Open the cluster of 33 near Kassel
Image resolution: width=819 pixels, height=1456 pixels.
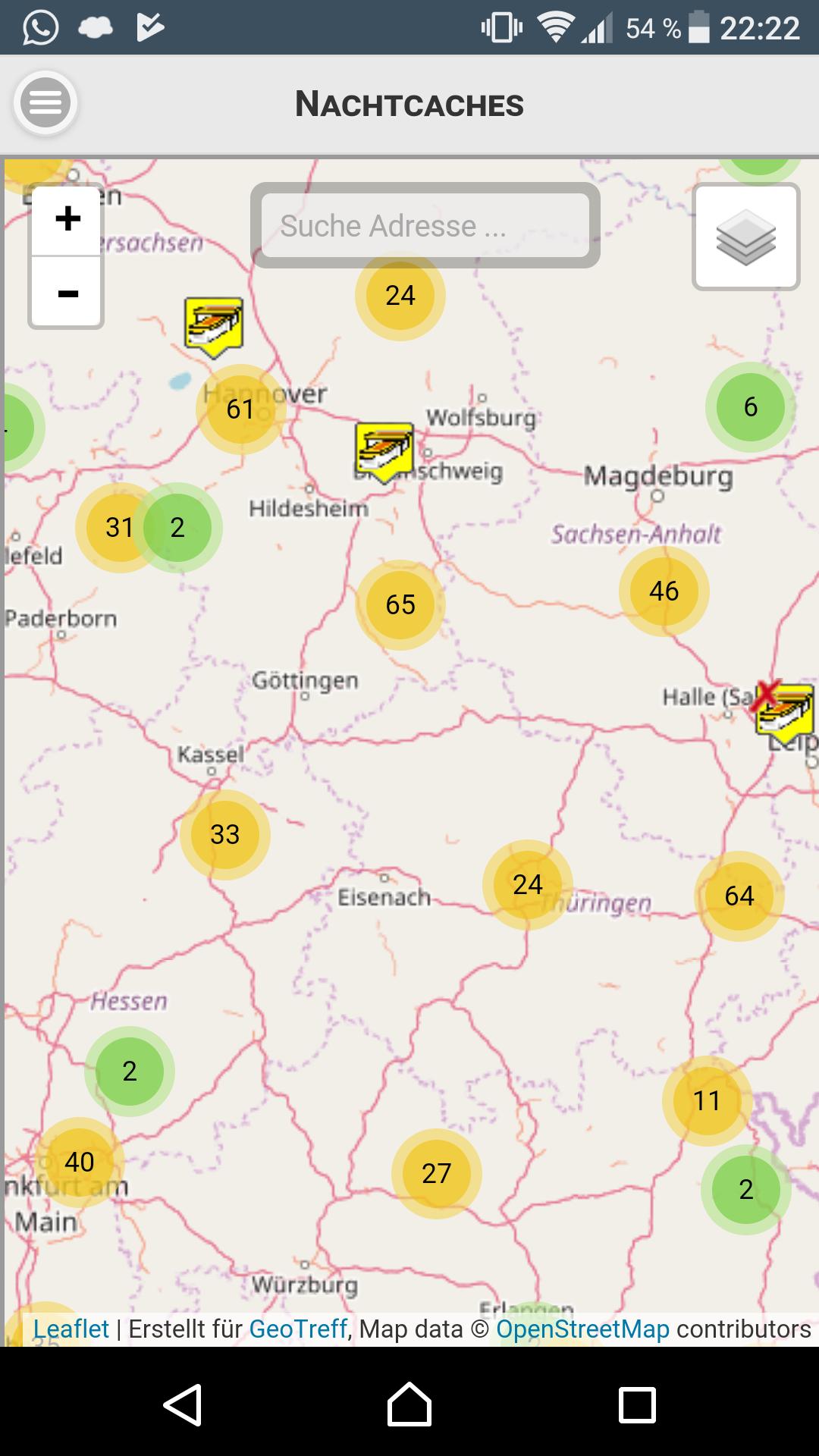(224, 834)
